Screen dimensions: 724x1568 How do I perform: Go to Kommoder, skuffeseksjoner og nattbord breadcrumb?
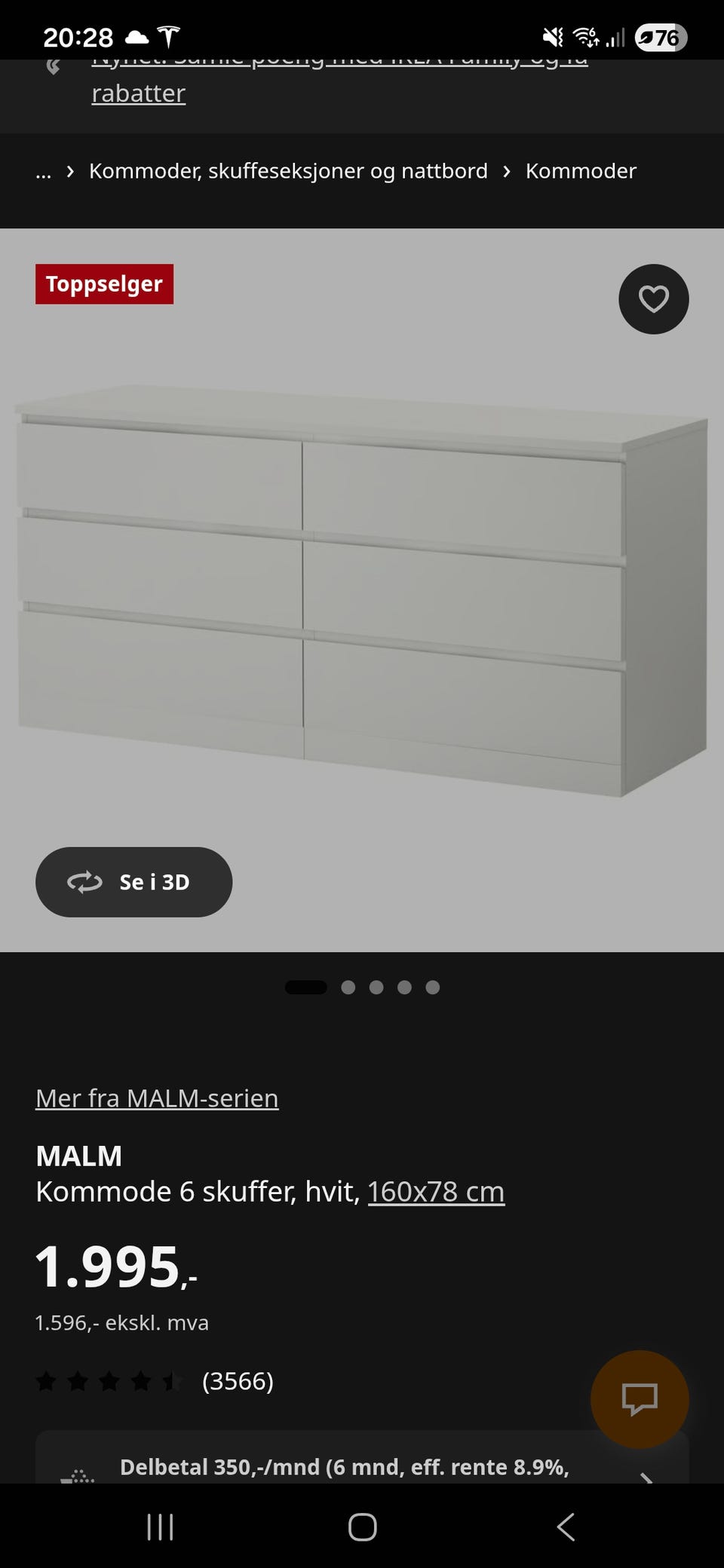click(288, 171)
